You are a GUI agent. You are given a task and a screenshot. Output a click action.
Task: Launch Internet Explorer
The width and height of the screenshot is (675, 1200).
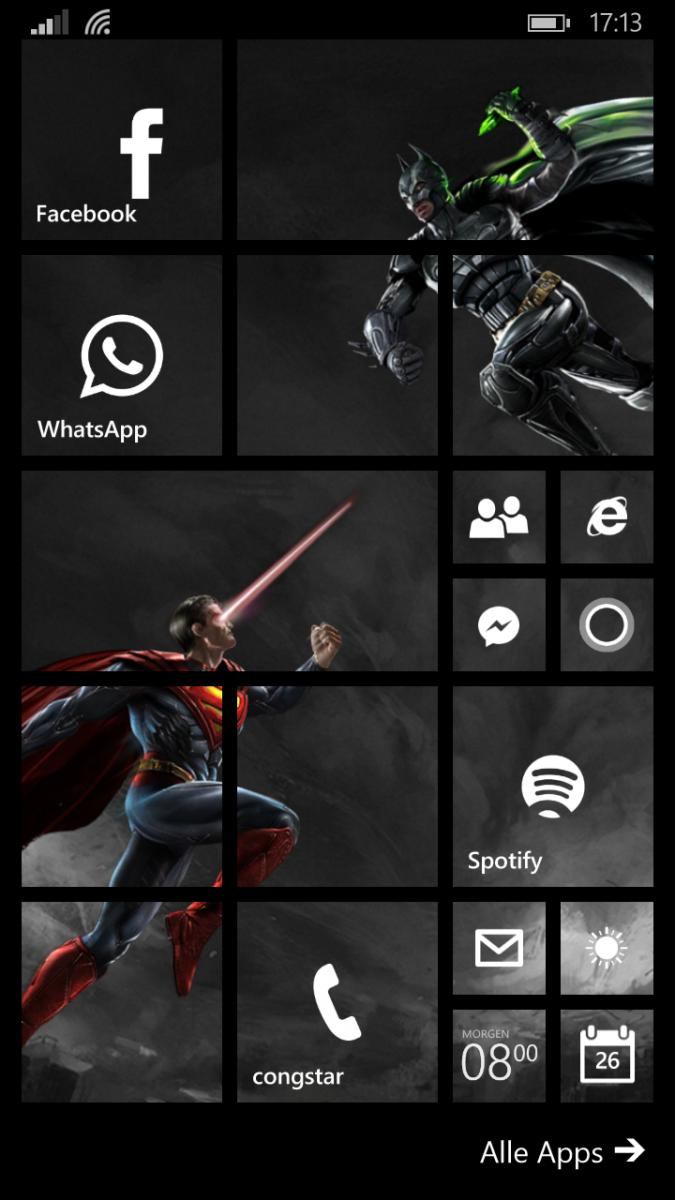coord(607,517)
